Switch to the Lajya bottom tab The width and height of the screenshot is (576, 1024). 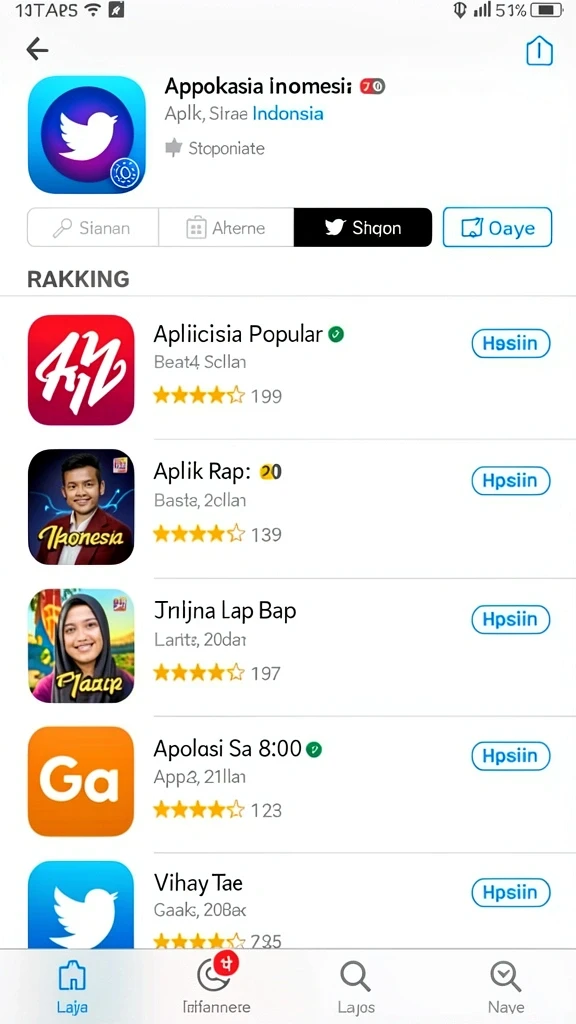click(72, 987)
